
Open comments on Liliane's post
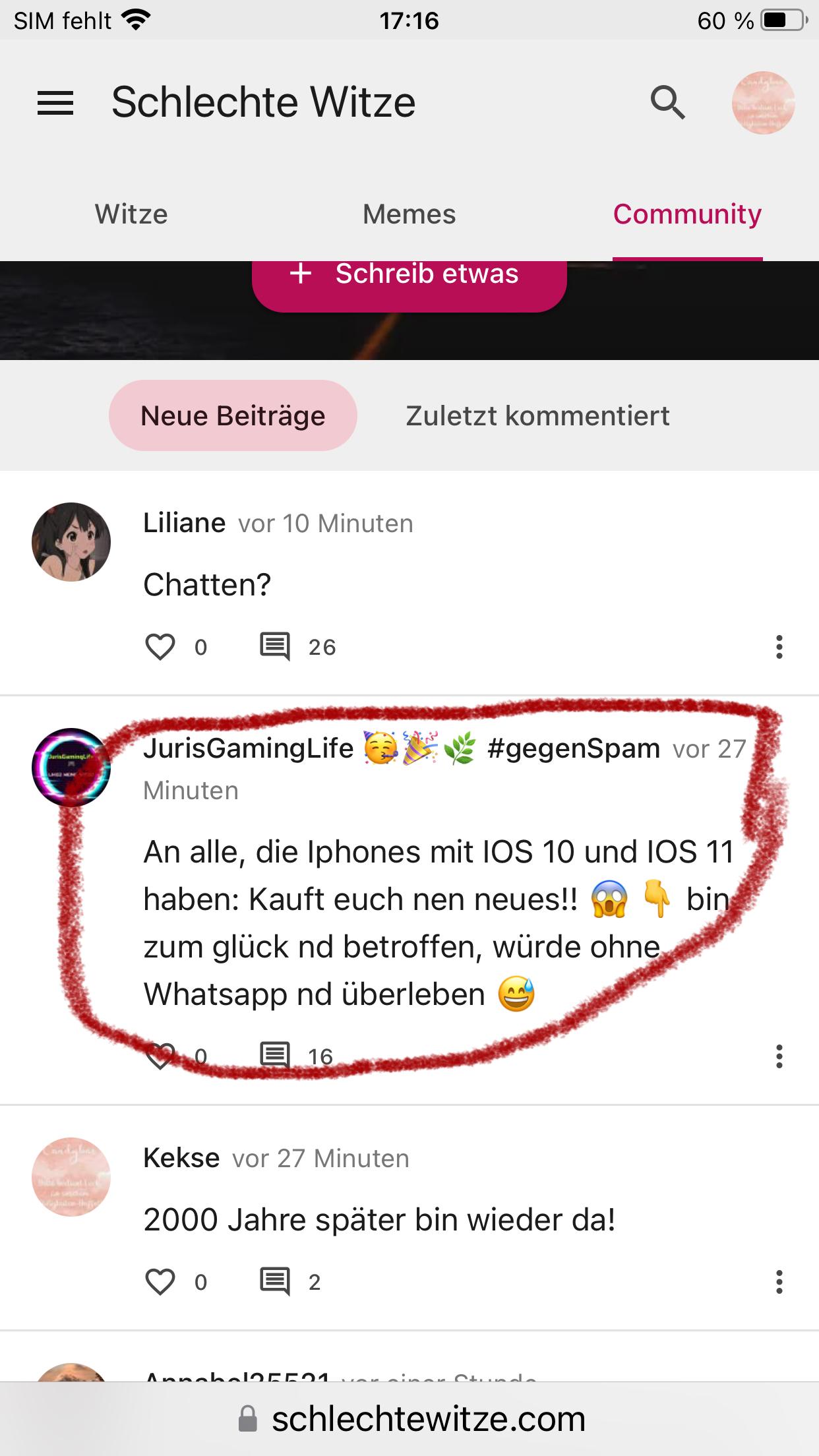pyautogui.click(x=275, y=647)
